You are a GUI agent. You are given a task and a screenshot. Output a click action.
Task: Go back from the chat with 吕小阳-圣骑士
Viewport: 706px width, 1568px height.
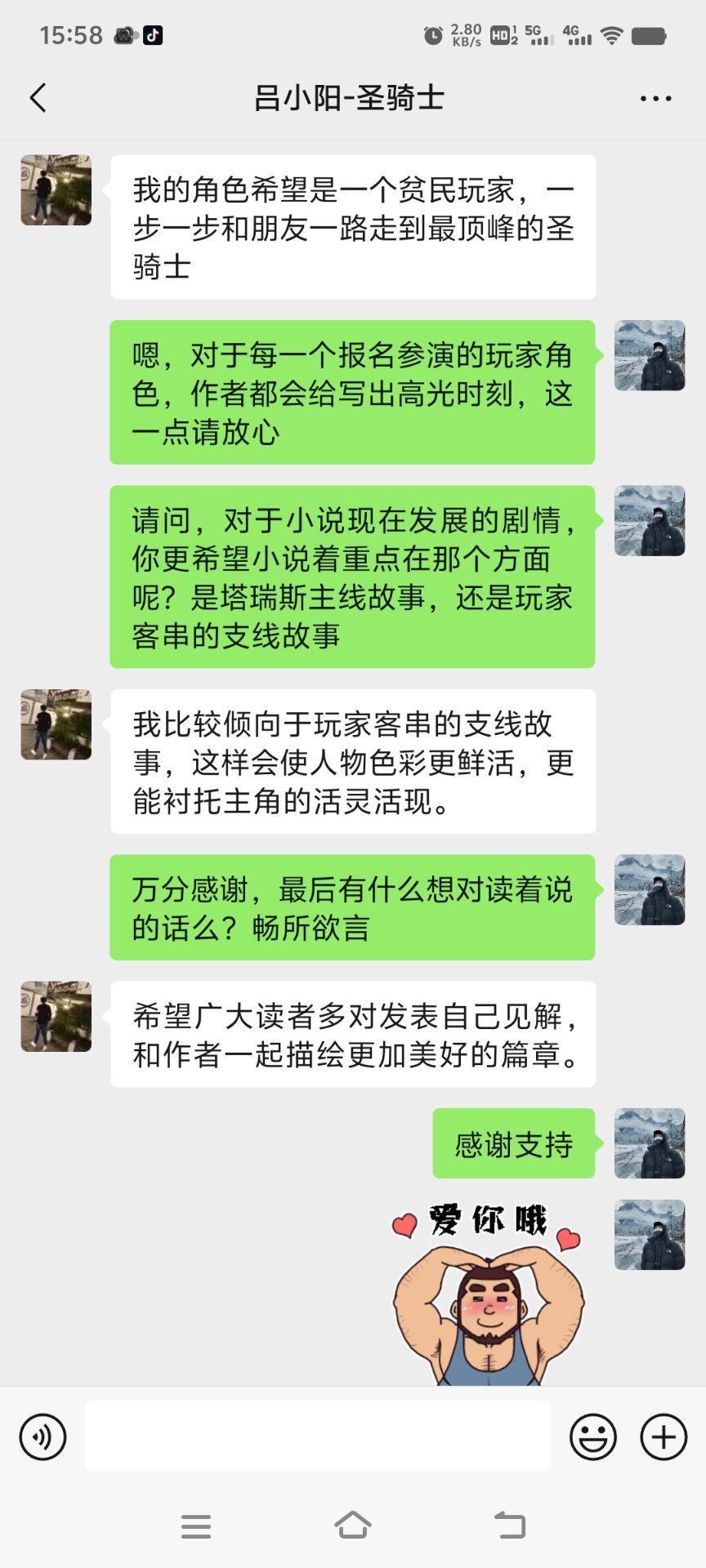coord(38,98)
